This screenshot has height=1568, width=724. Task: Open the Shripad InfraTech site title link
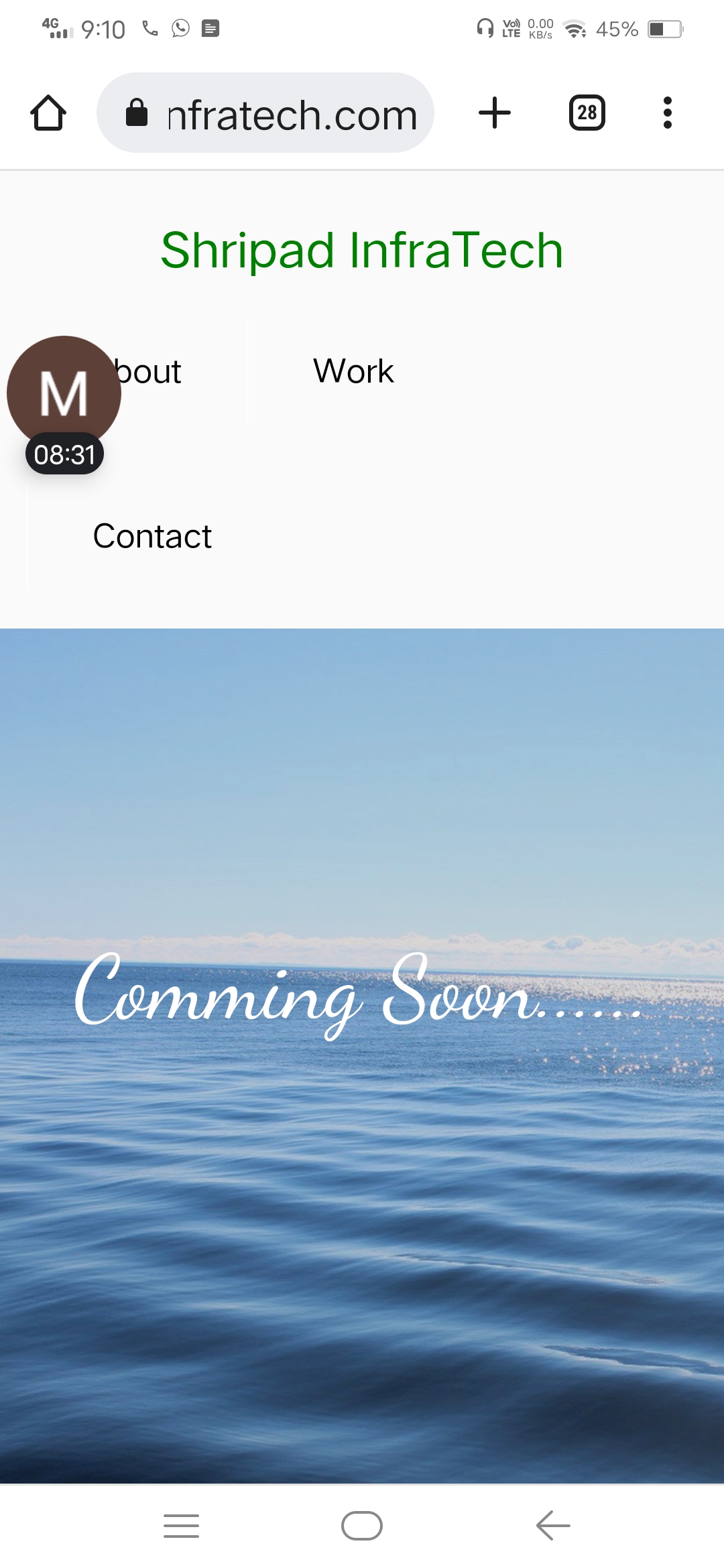(362, 250)
